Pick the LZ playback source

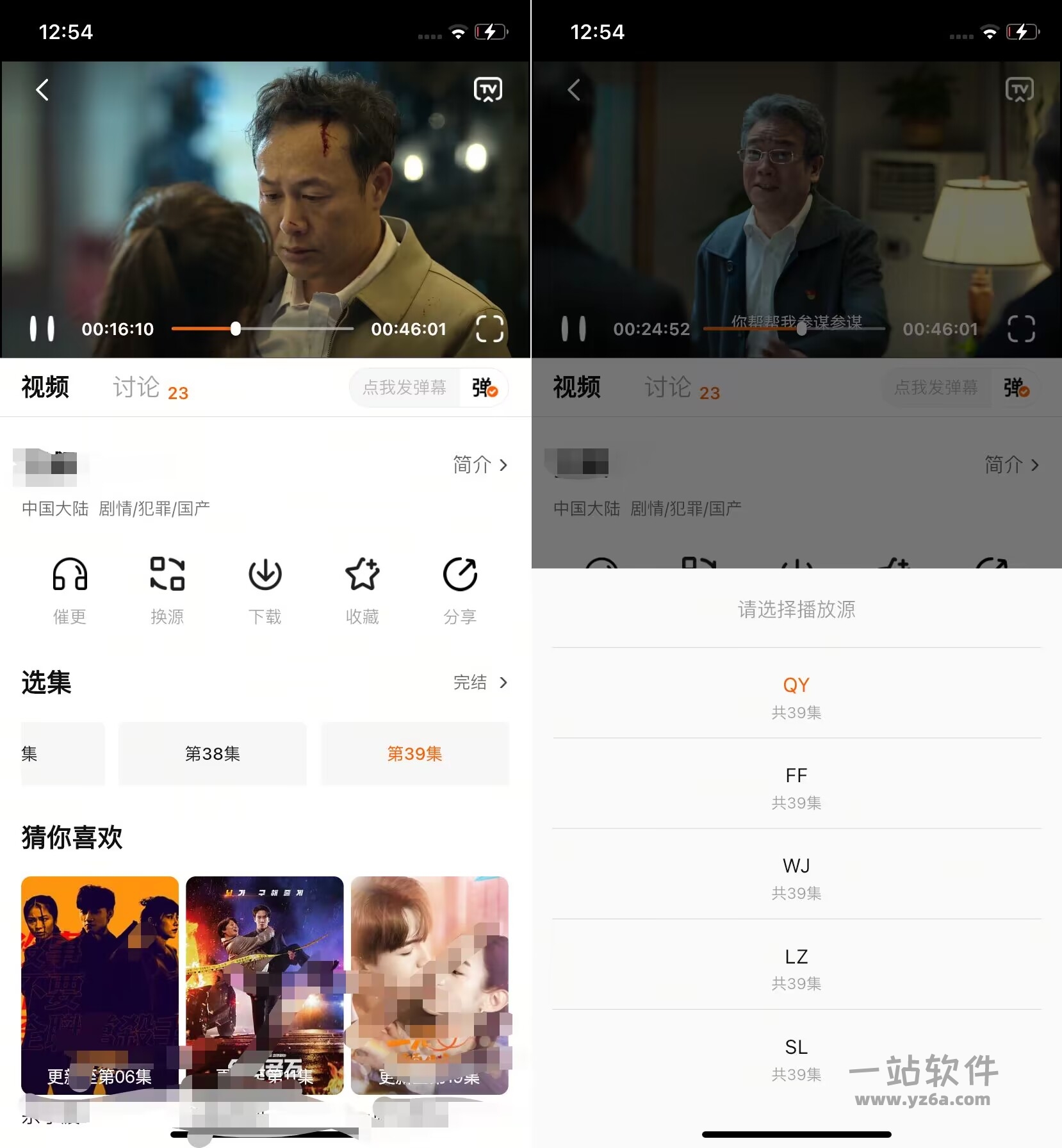click(796, 967)
